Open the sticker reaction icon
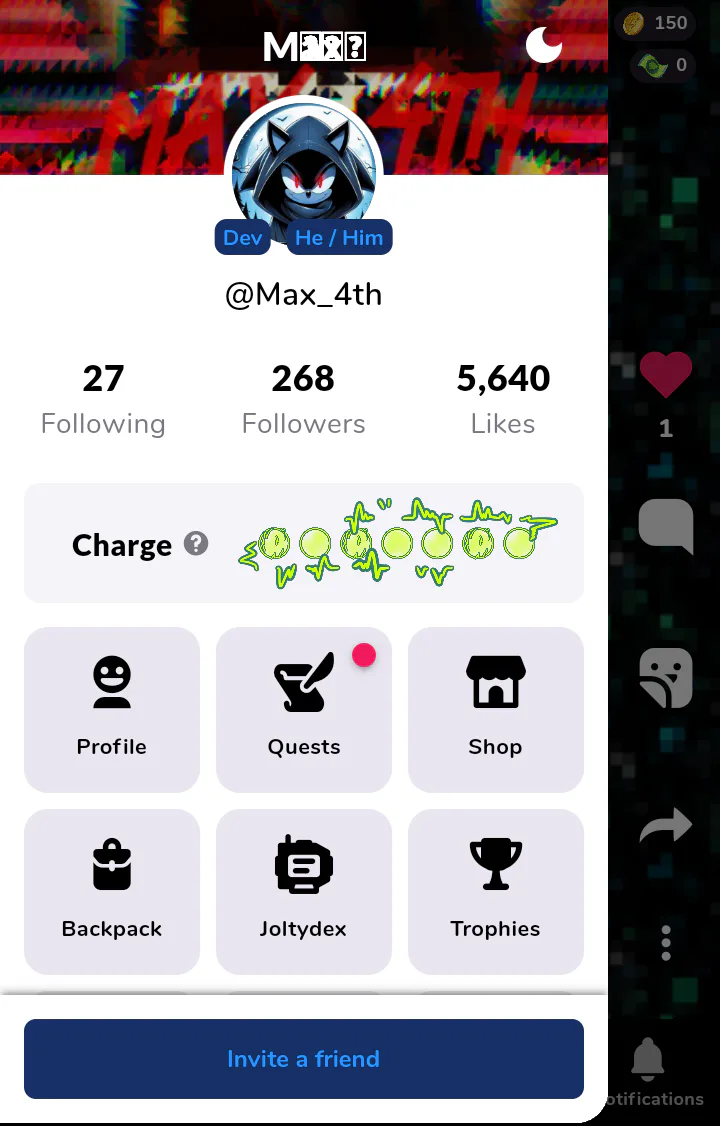The image size is (720, 1126). (666, 678)
